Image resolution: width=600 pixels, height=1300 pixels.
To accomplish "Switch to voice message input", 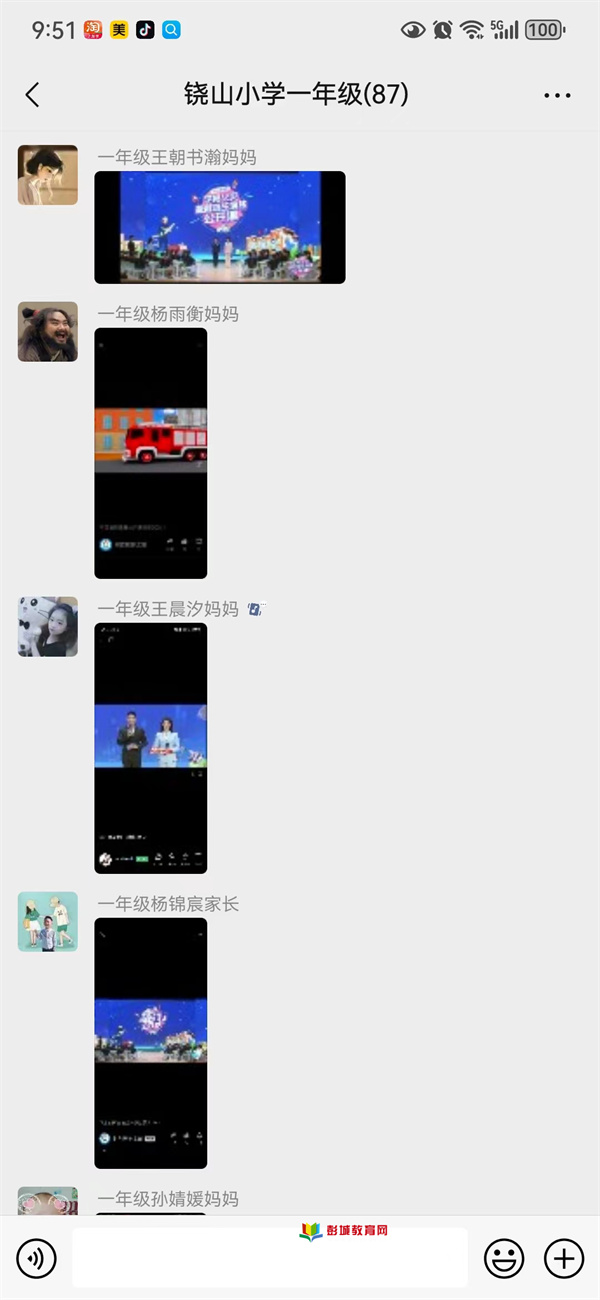I will coord(37,1258).
